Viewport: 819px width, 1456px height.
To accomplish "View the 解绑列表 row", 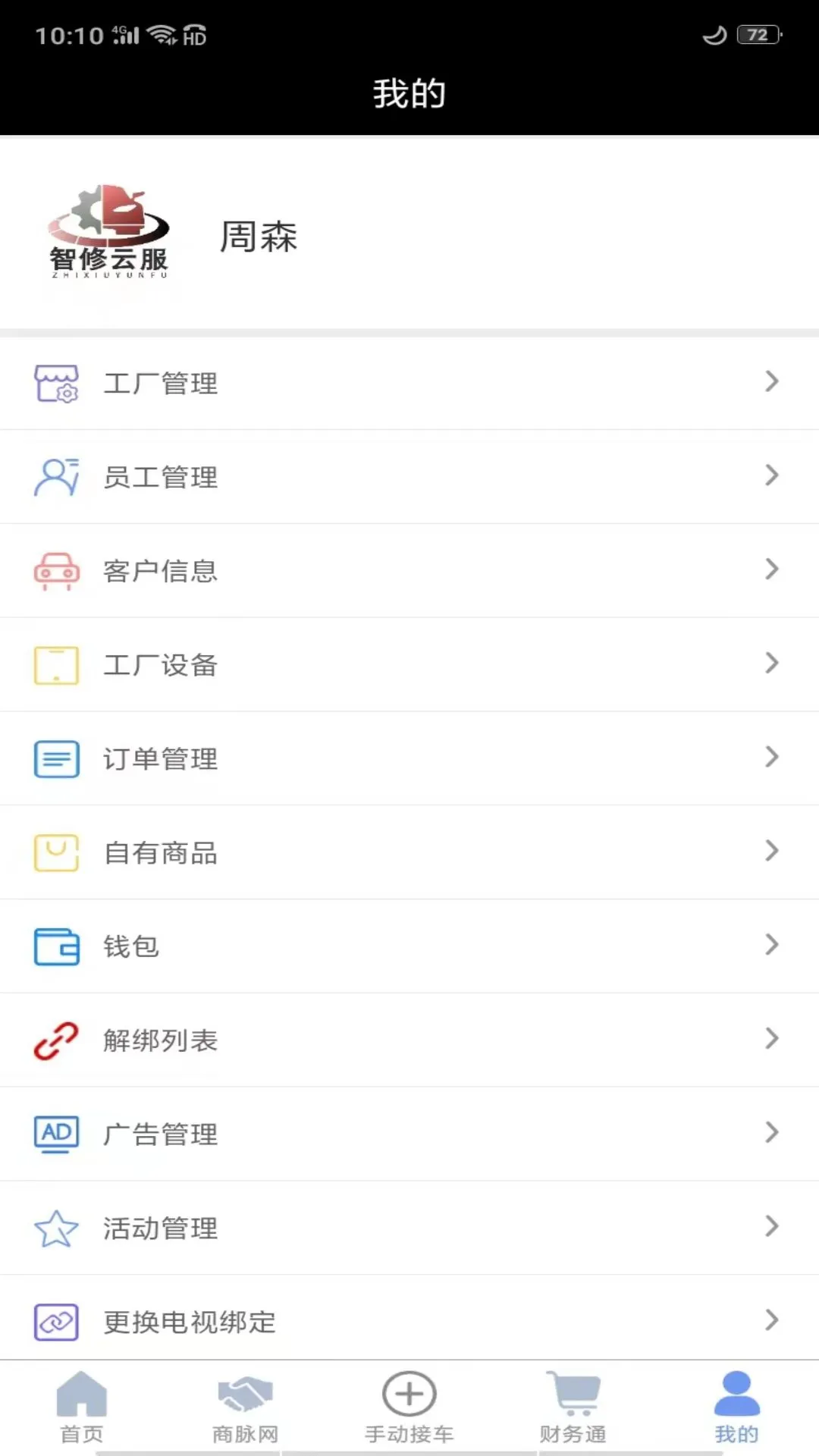I will click(x=409, y=1040).
